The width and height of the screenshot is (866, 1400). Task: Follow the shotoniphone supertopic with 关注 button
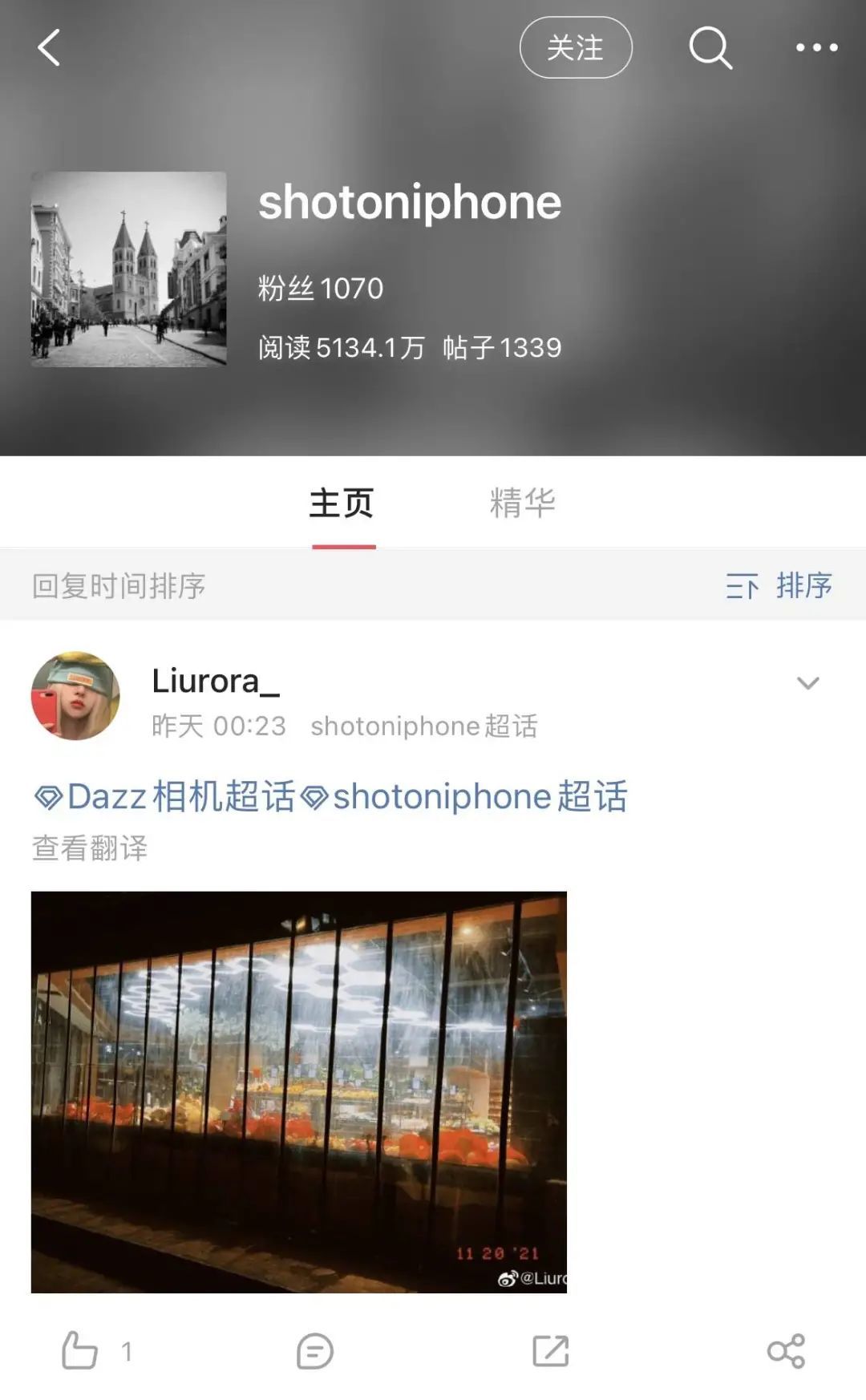tap(577, 48)
